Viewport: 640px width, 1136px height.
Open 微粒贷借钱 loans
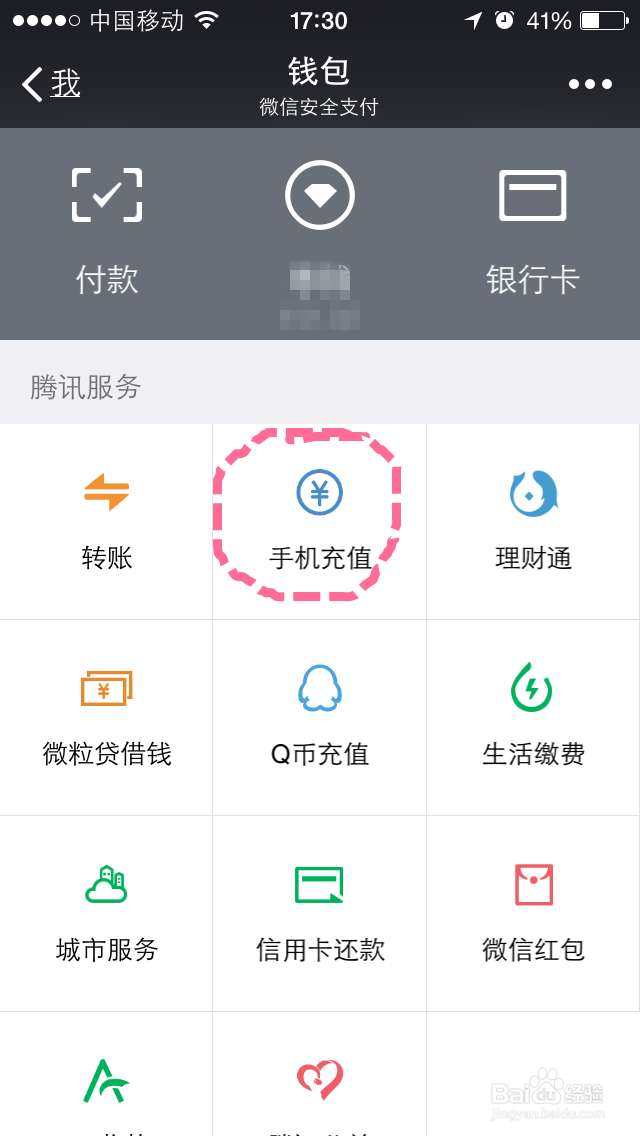click(x=107, y=718)
